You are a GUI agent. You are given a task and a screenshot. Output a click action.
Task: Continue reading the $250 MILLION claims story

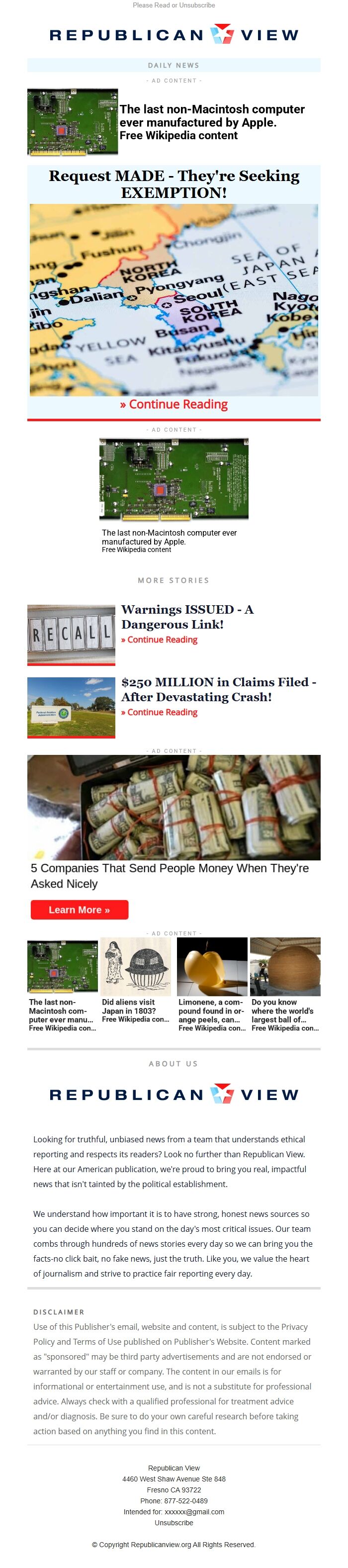(x=159, y=712)
